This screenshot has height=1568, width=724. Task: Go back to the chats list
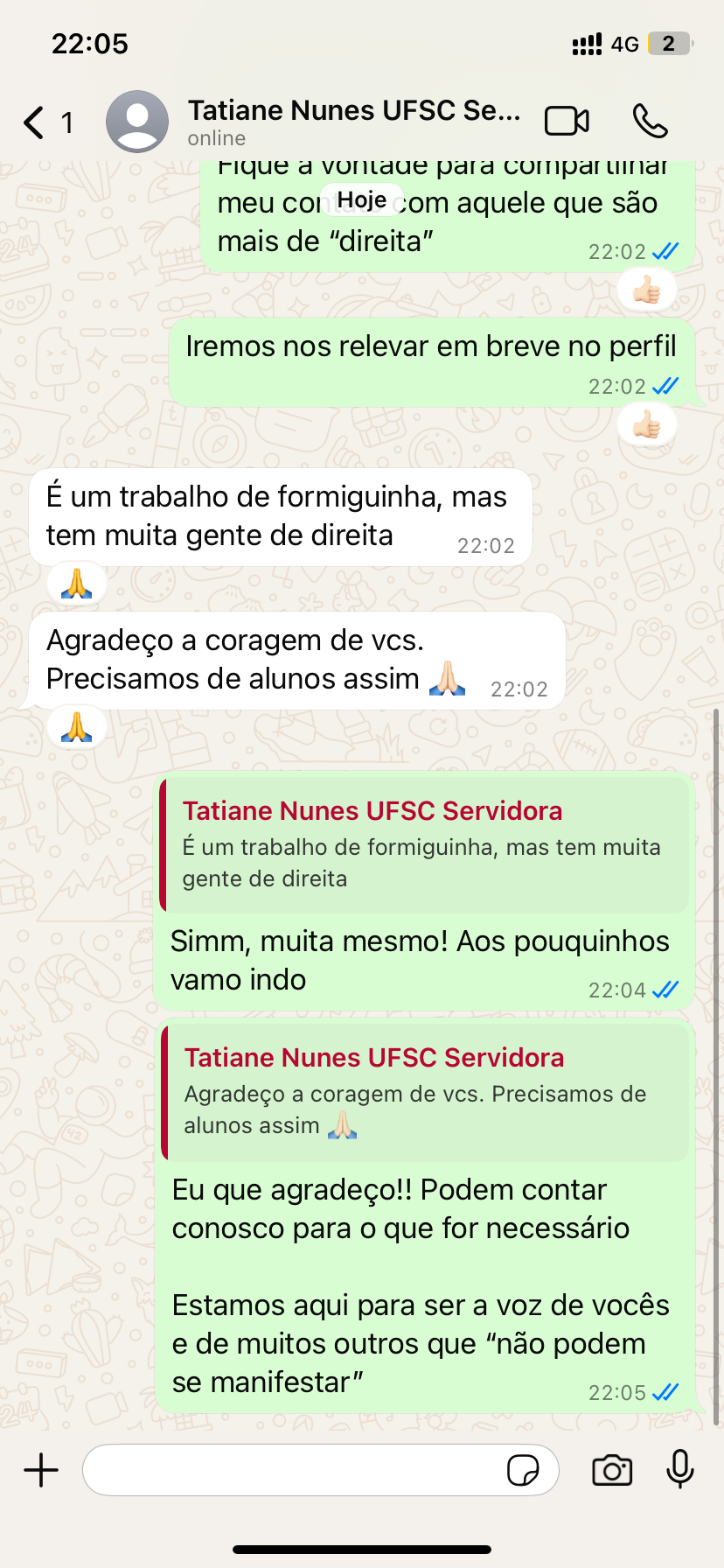35,122
